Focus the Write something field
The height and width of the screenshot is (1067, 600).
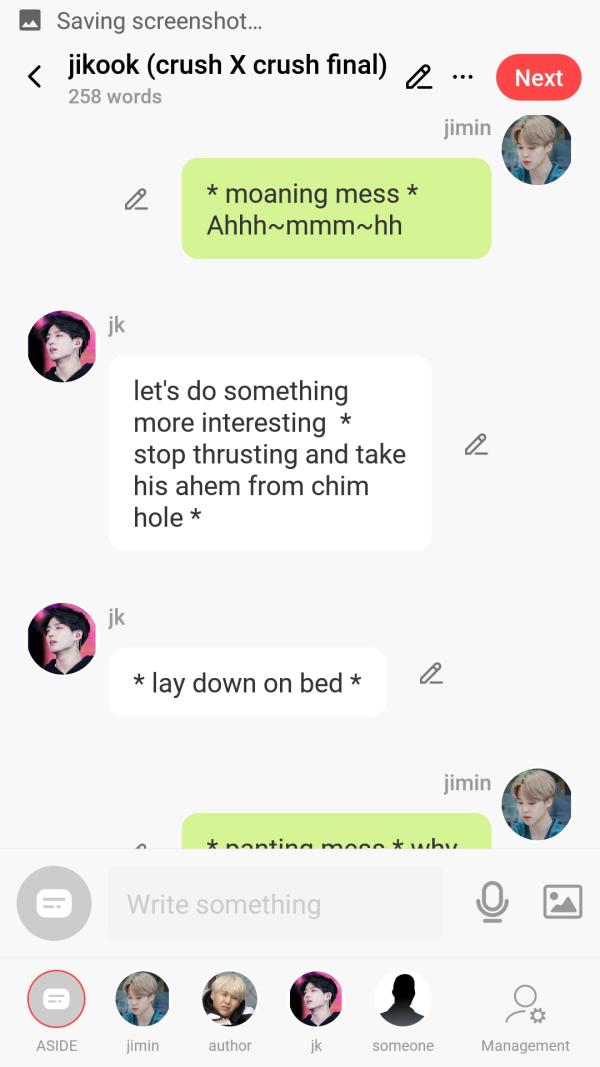275,904
